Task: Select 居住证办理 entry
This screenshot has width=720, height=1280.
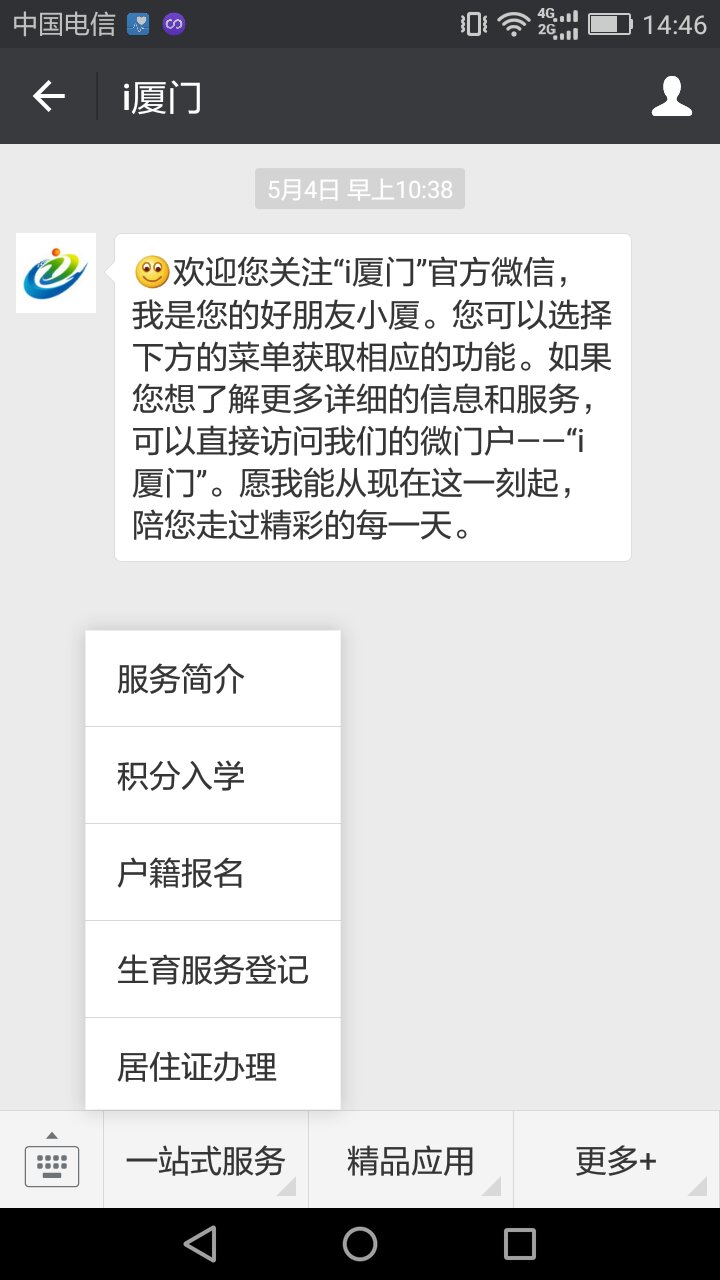Action: (x=212, y=1066)
